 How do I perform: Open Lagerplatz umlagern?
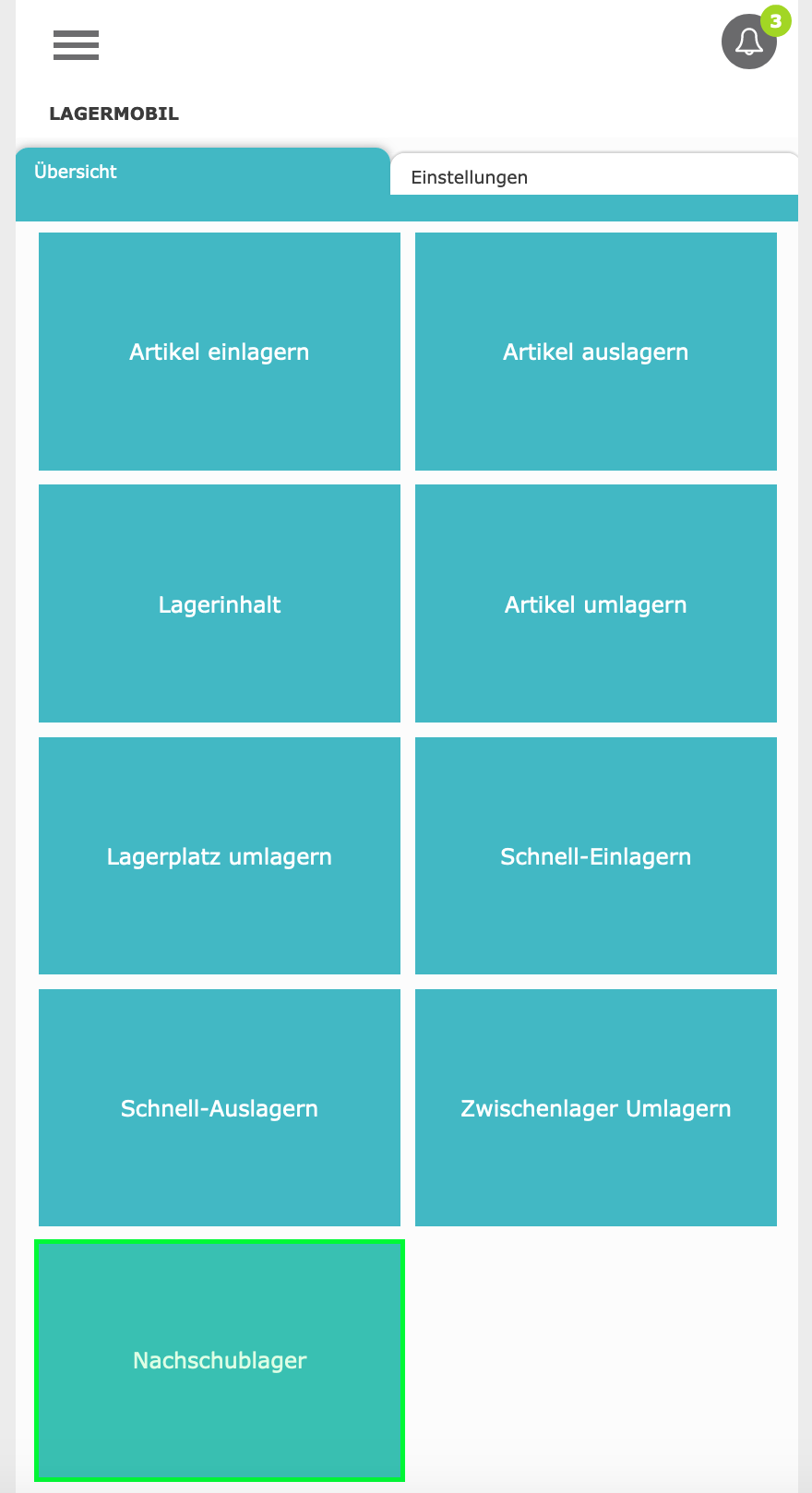220,855
